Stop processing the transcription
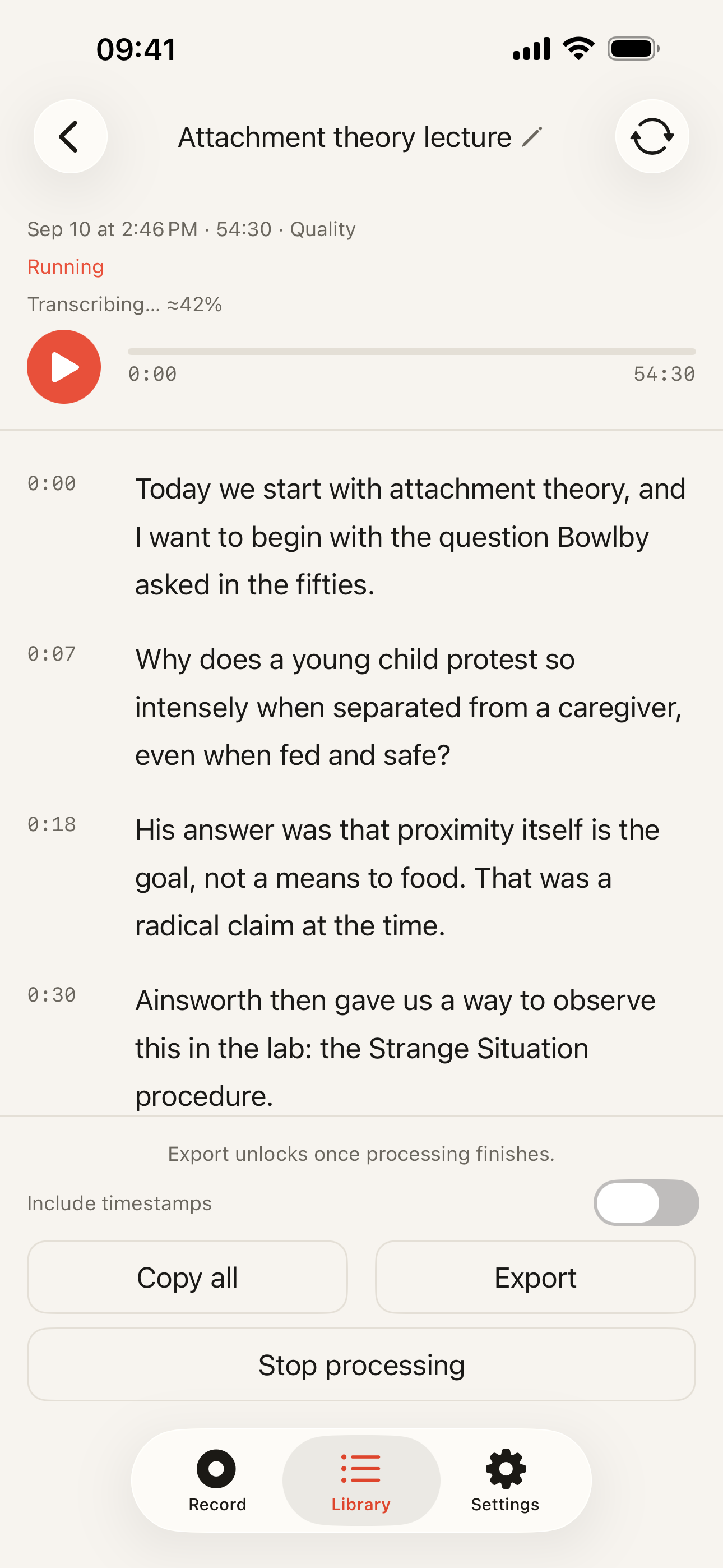This screenshot has height=1568, width=723. click(x=361, y=1364)
